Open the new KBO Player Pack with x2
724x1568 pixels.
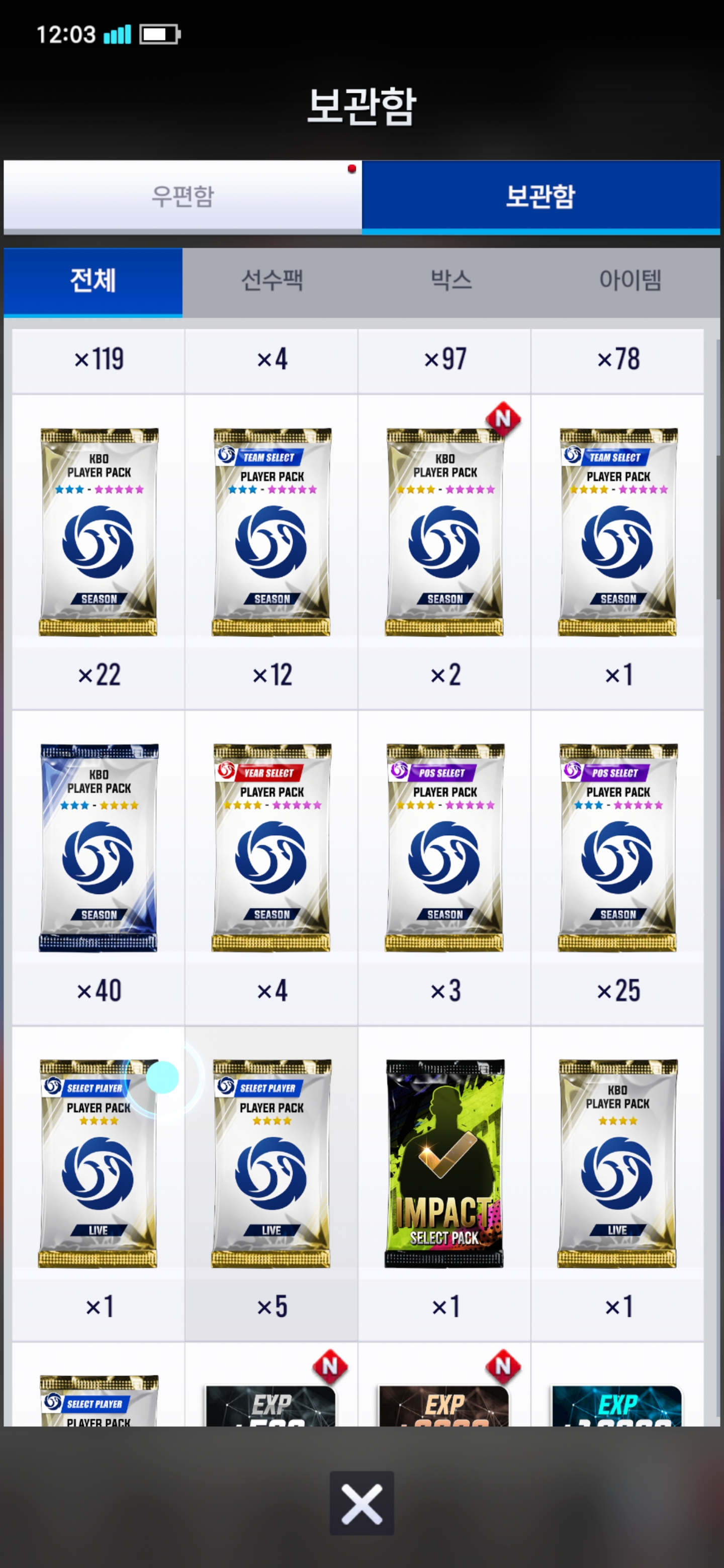[444, 551]
